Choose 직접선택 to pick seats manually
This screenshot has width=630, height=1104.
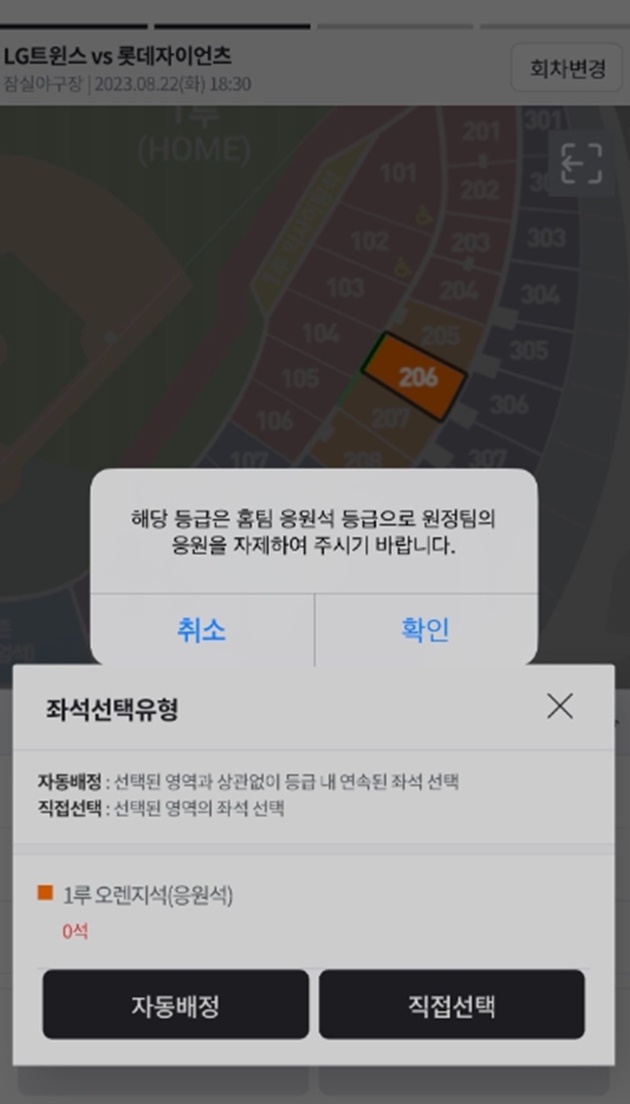pos(452,1004)
